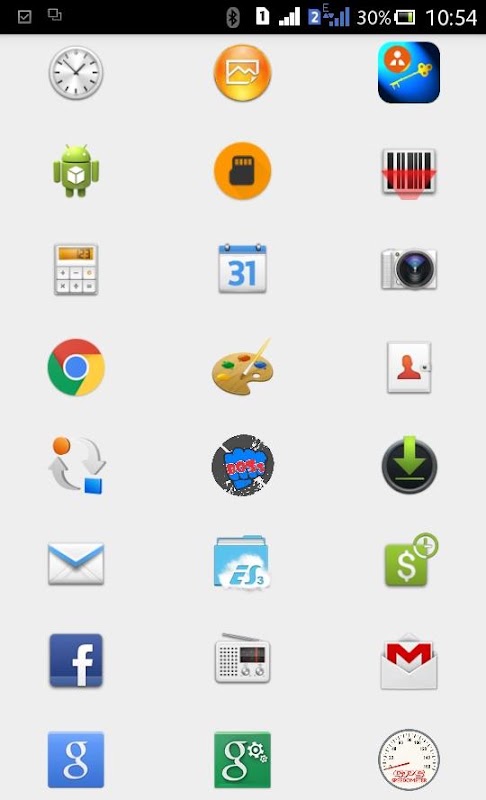Launch the Camera app
The width and height of the screenshot is (486, 800).
point(408,269)
